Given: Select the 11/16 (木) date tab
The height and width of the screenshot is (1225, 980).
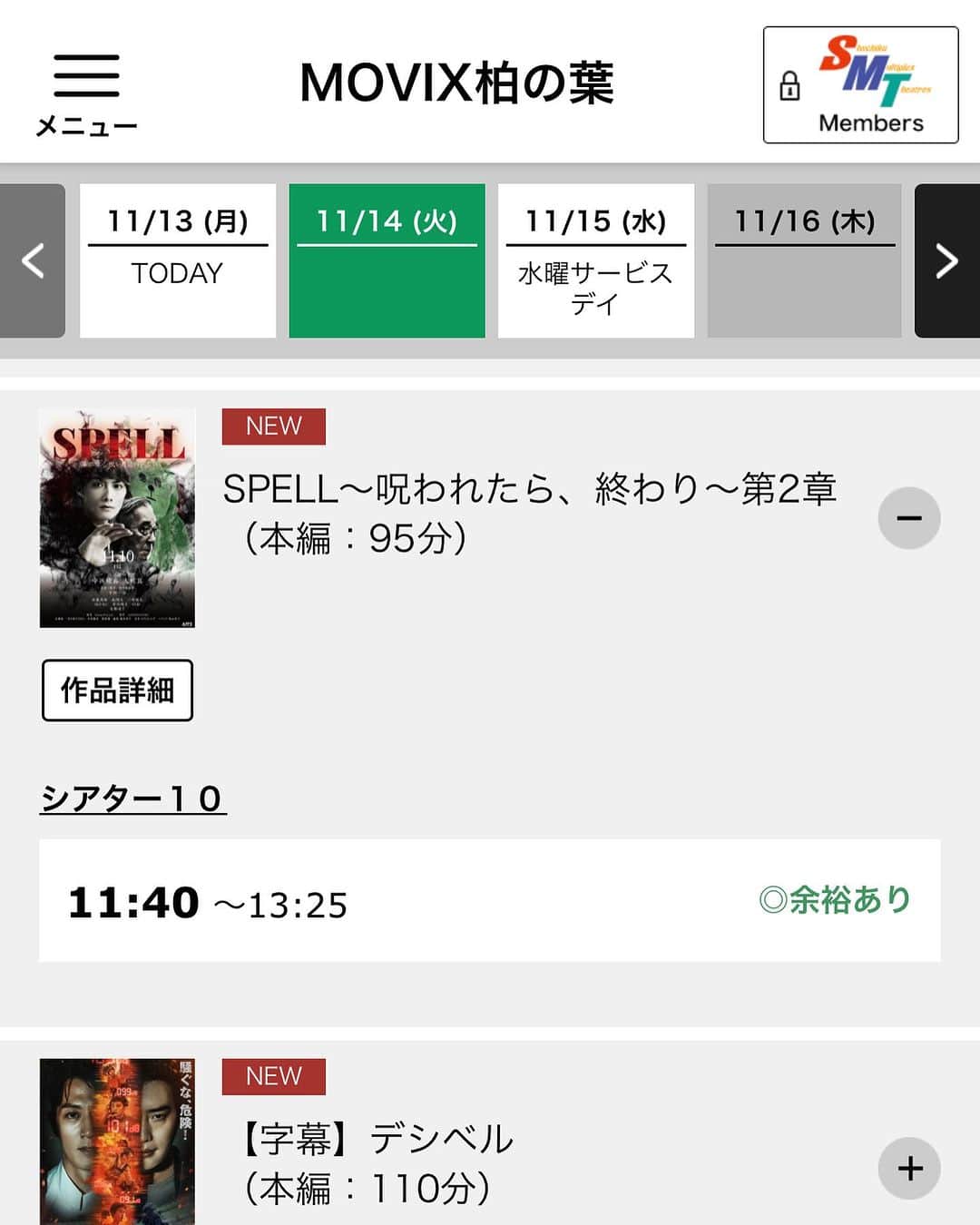Looking at the screenshot, I should [804, 260].
